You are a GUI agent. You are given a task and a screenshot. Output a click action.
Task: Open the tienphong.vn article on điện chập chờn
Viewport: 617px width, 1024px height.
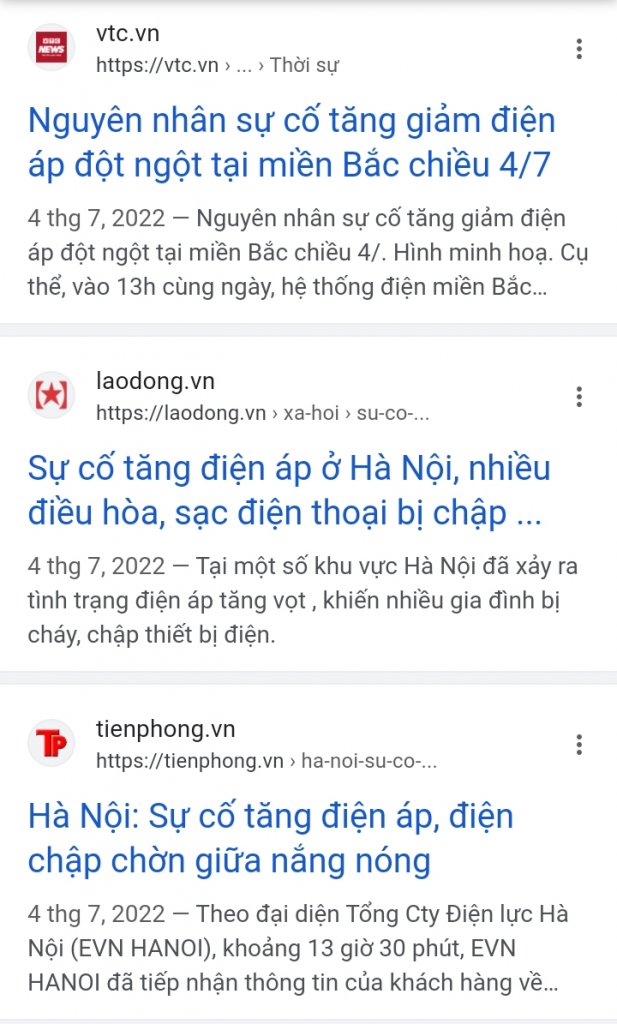pos(270,837)
